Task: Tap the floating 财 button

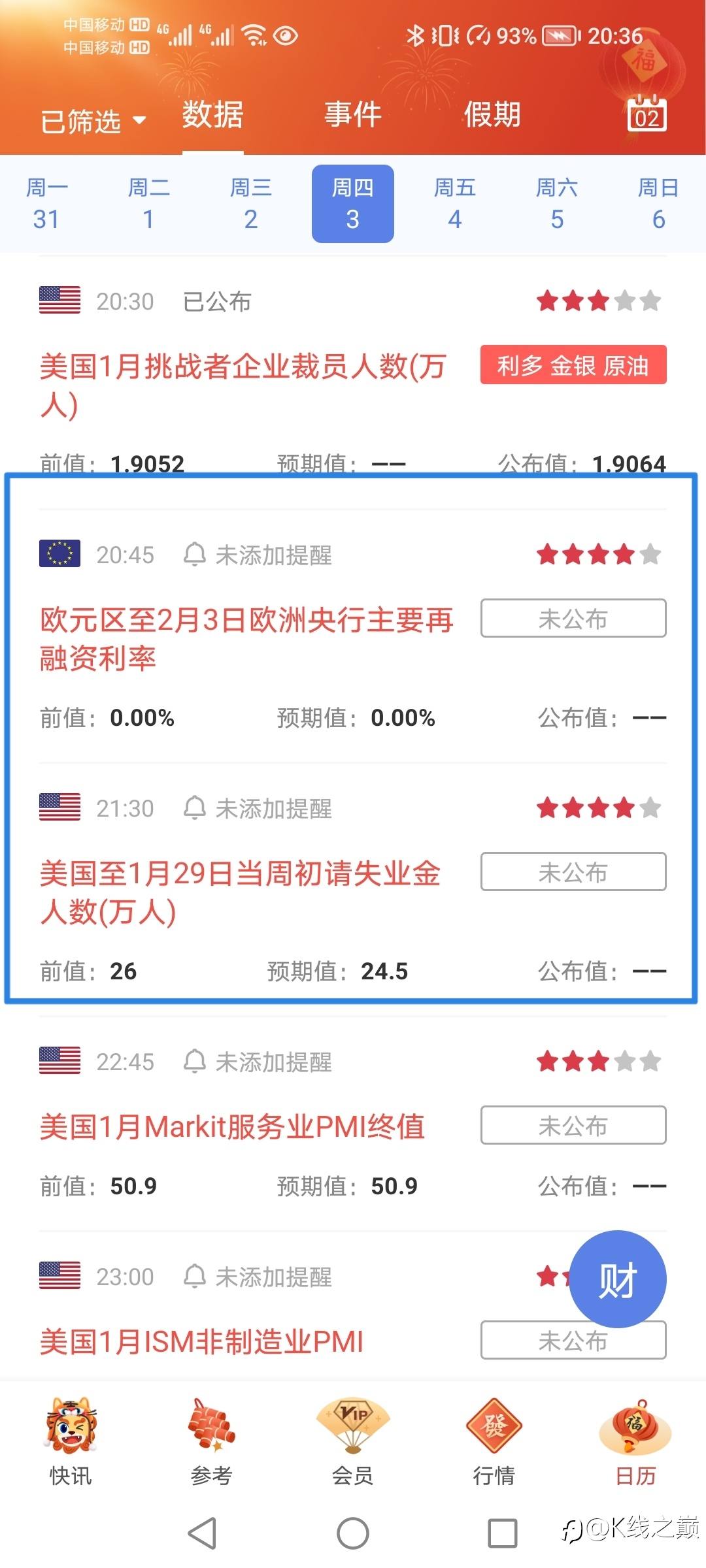Action: (x=618, y=1279)
